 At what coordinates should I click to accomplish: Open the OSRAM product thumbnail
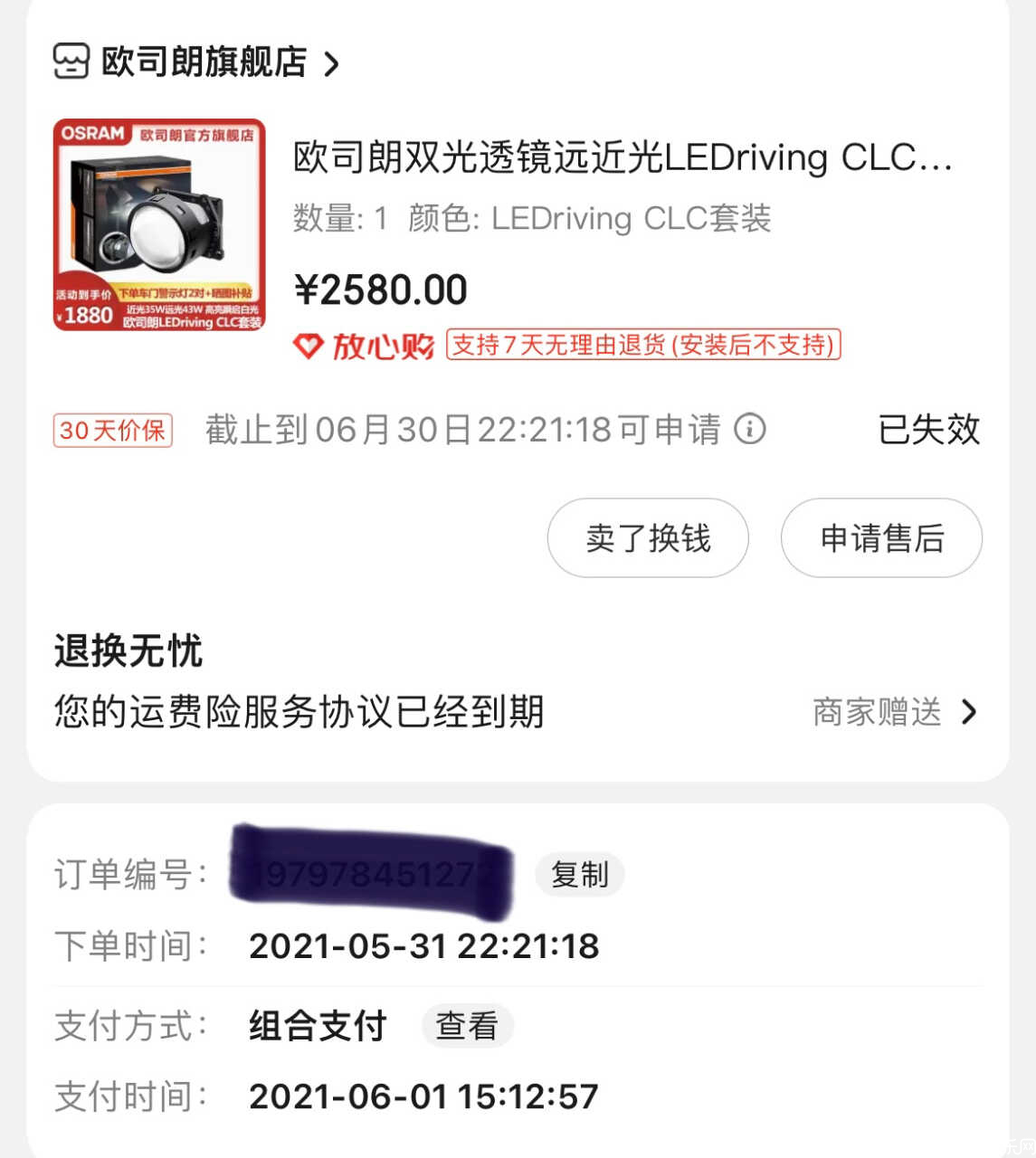pyautogui.click(x=159, y=224)
